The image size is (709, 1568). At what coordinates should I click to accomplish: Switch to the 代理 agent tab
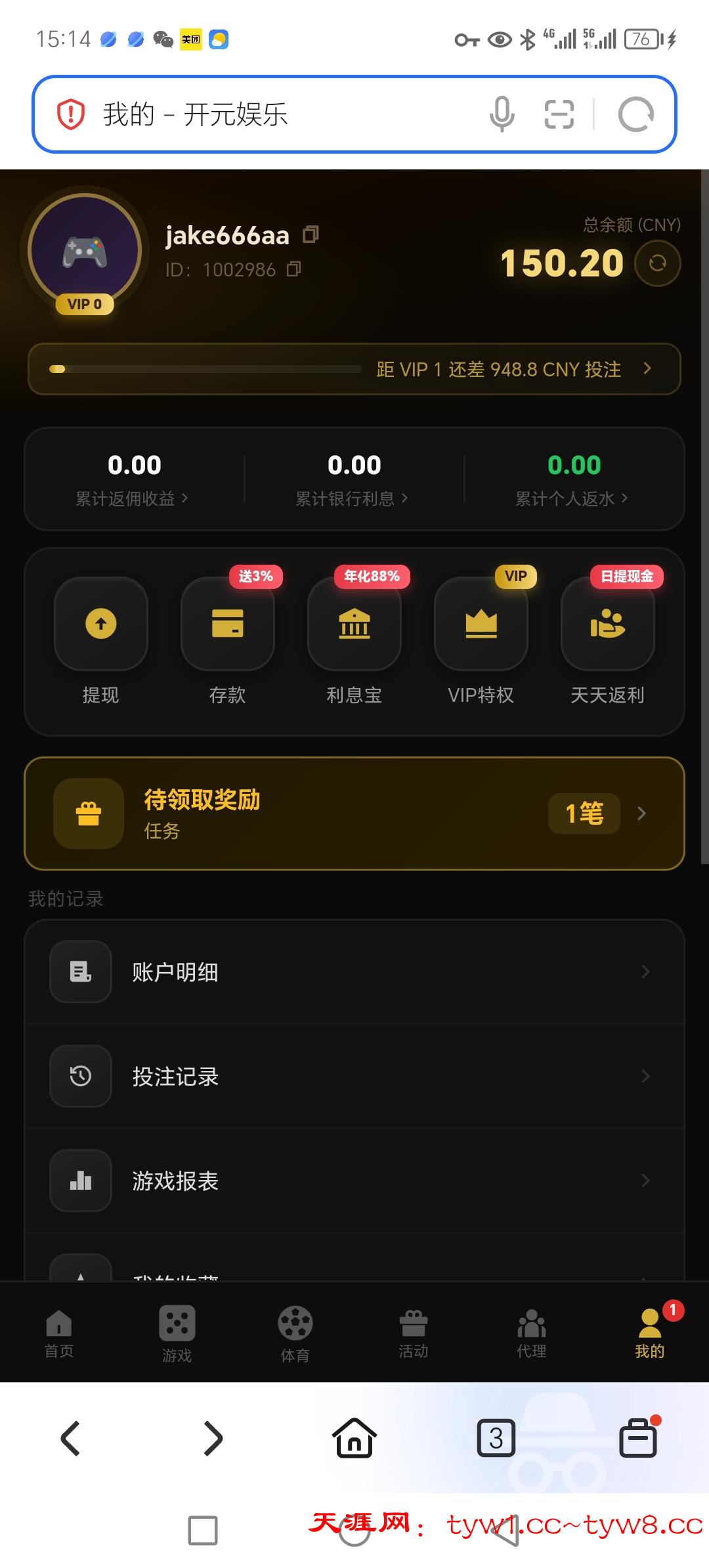tap(532, 1332)
